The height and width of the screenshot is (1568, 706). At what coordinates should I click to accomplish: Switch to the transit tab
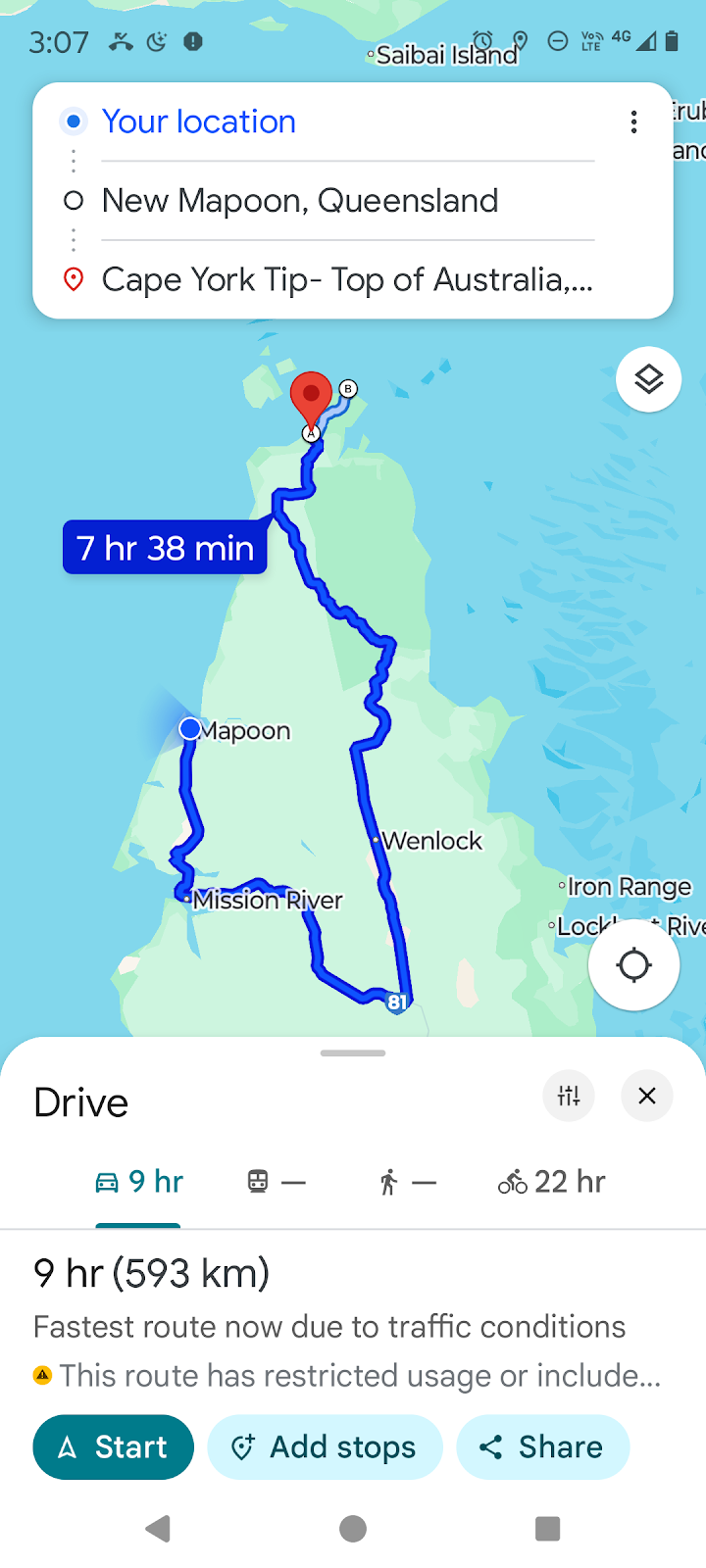tap(276, 1182)
